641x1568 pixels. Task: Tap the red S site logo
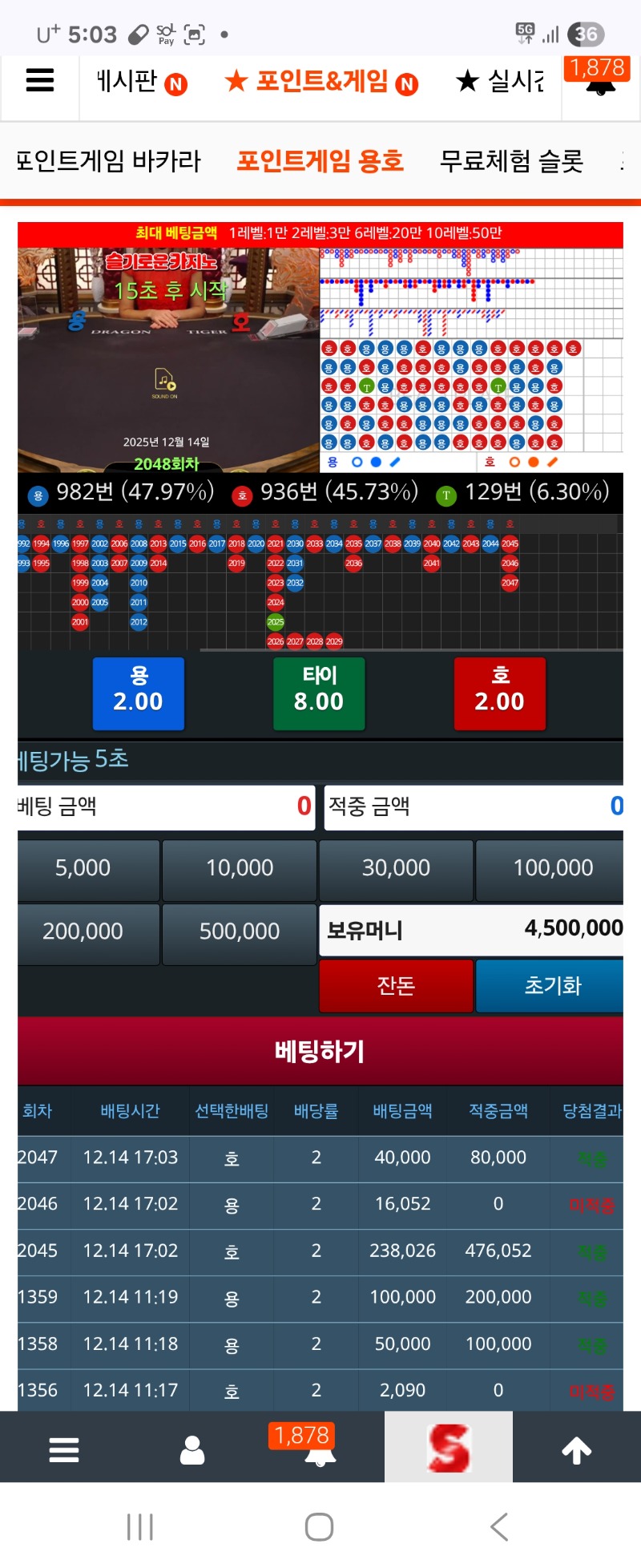point(448,1448)
